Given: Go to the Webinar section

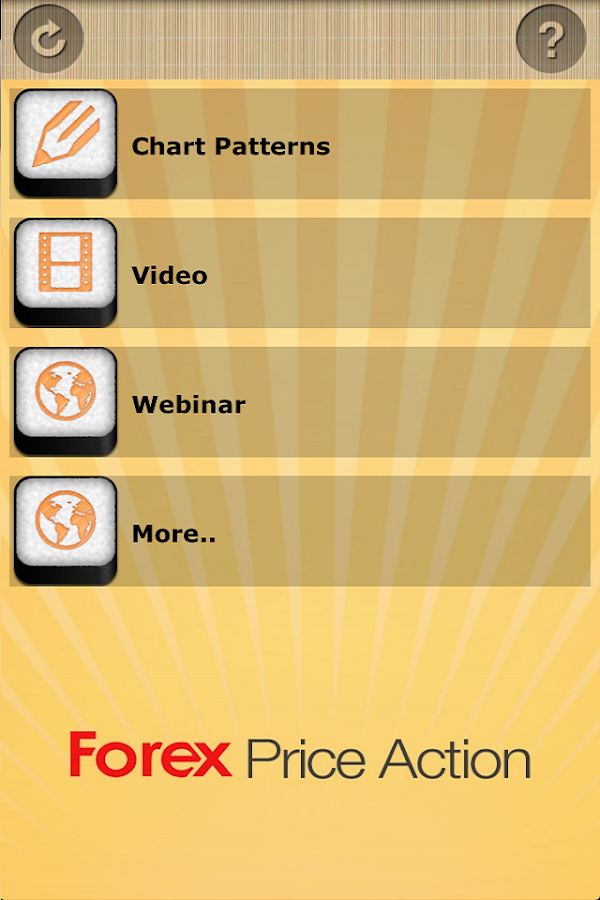Looking at the screenshot, I should [x=300, y=404].
